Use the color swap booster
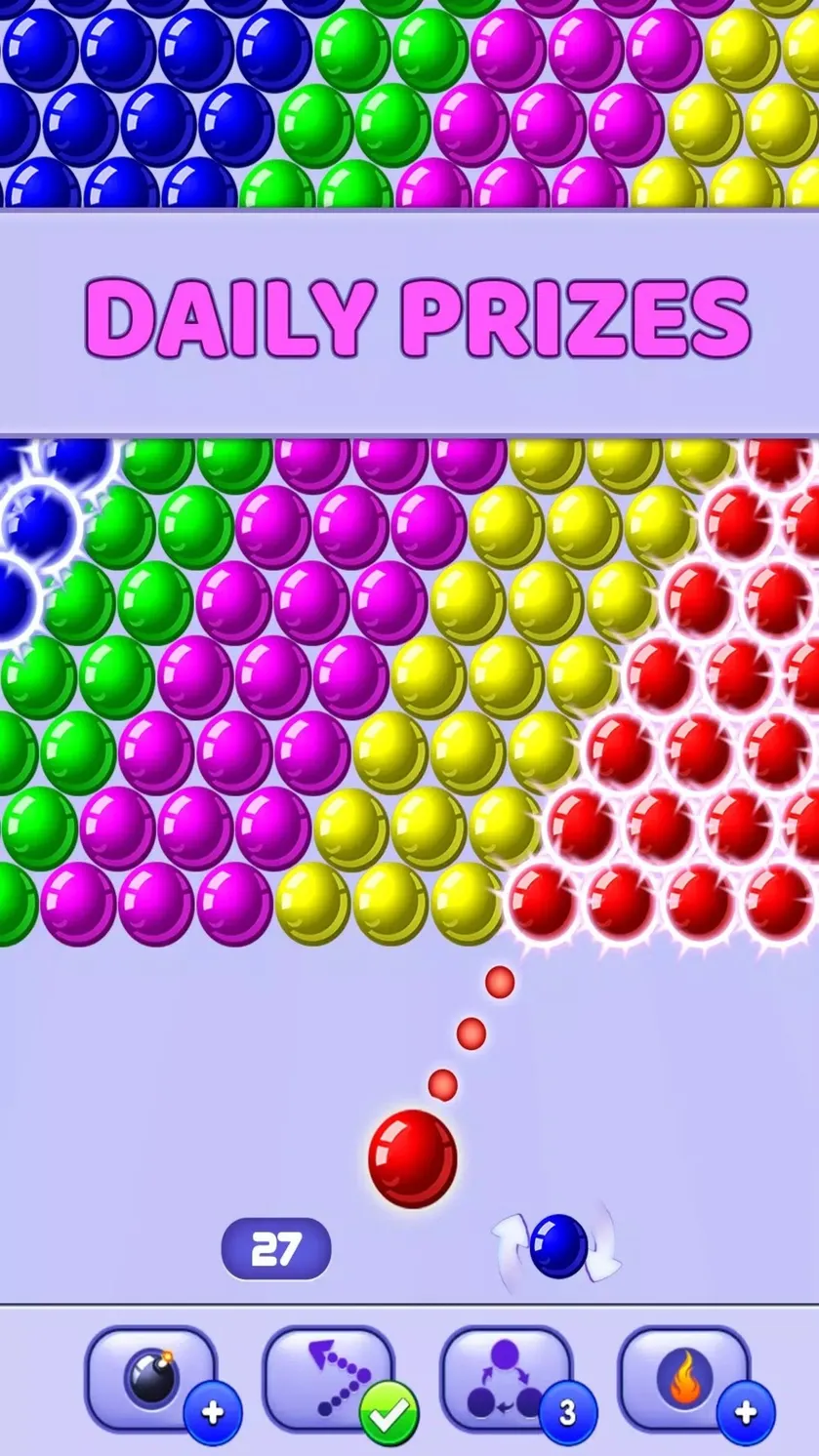819x1456 pixels. tap(508, 1379)
